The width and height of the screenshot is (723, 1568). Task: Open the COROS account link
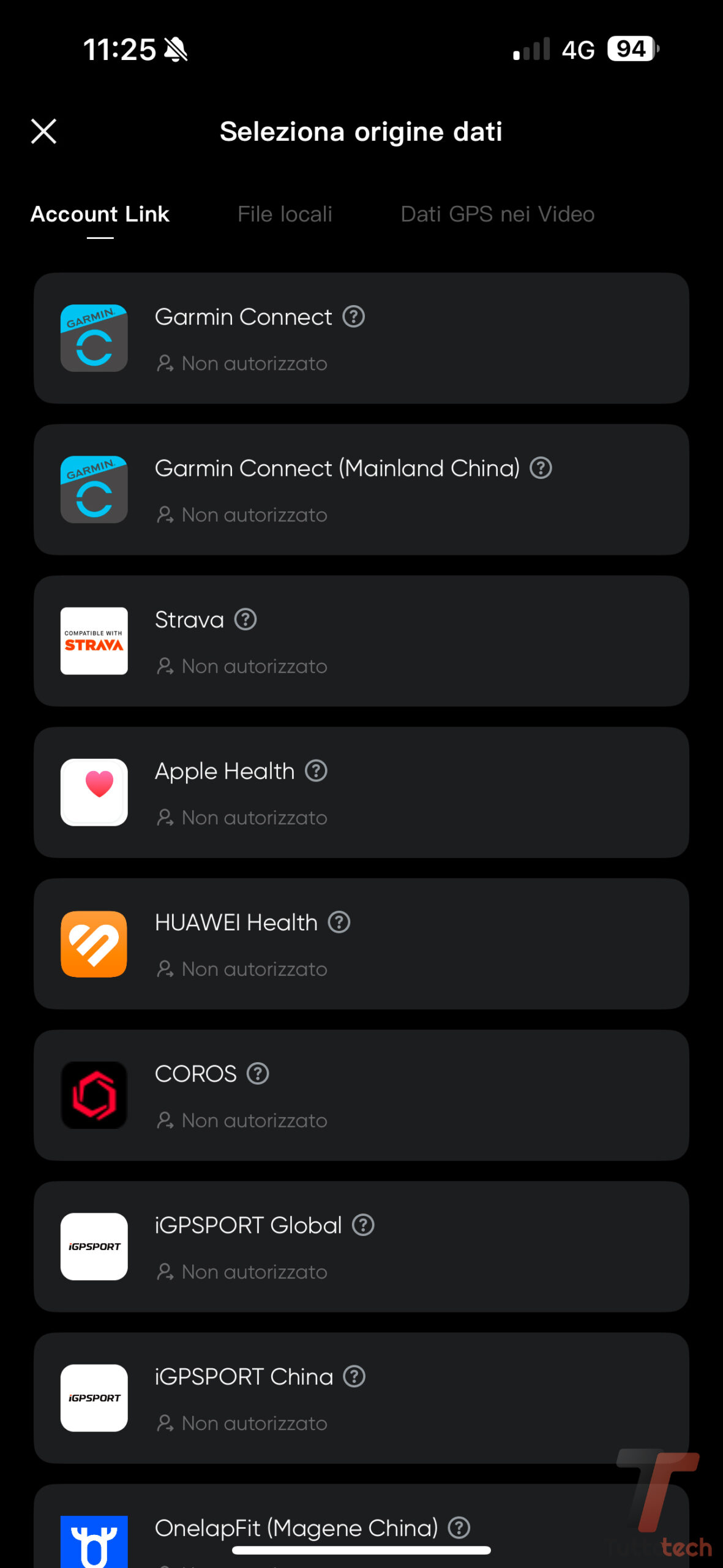point(361,1095)
